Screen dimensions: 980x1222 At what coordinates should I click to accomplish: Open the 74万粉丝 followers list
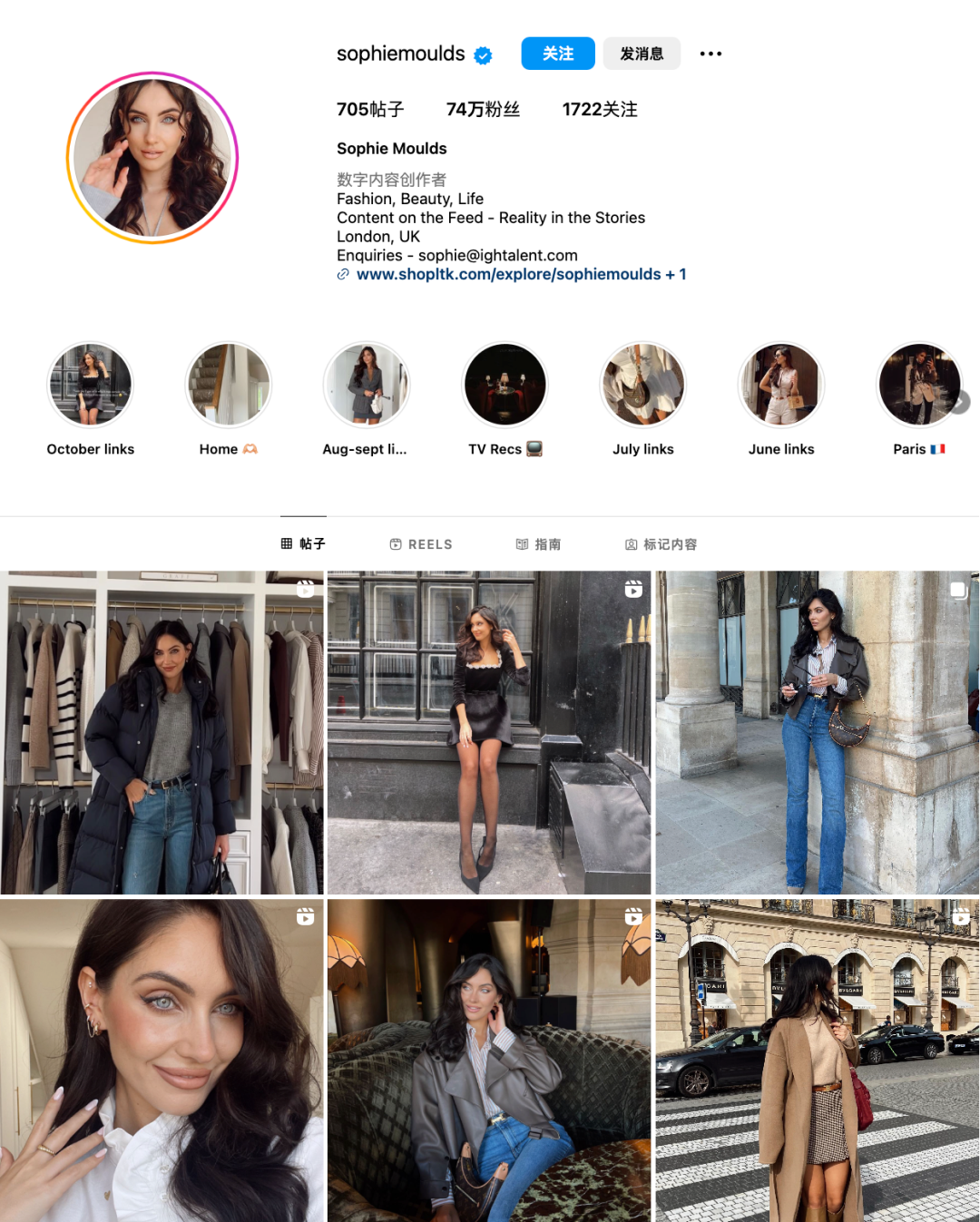pyautogui.click(x=483, y=109)
